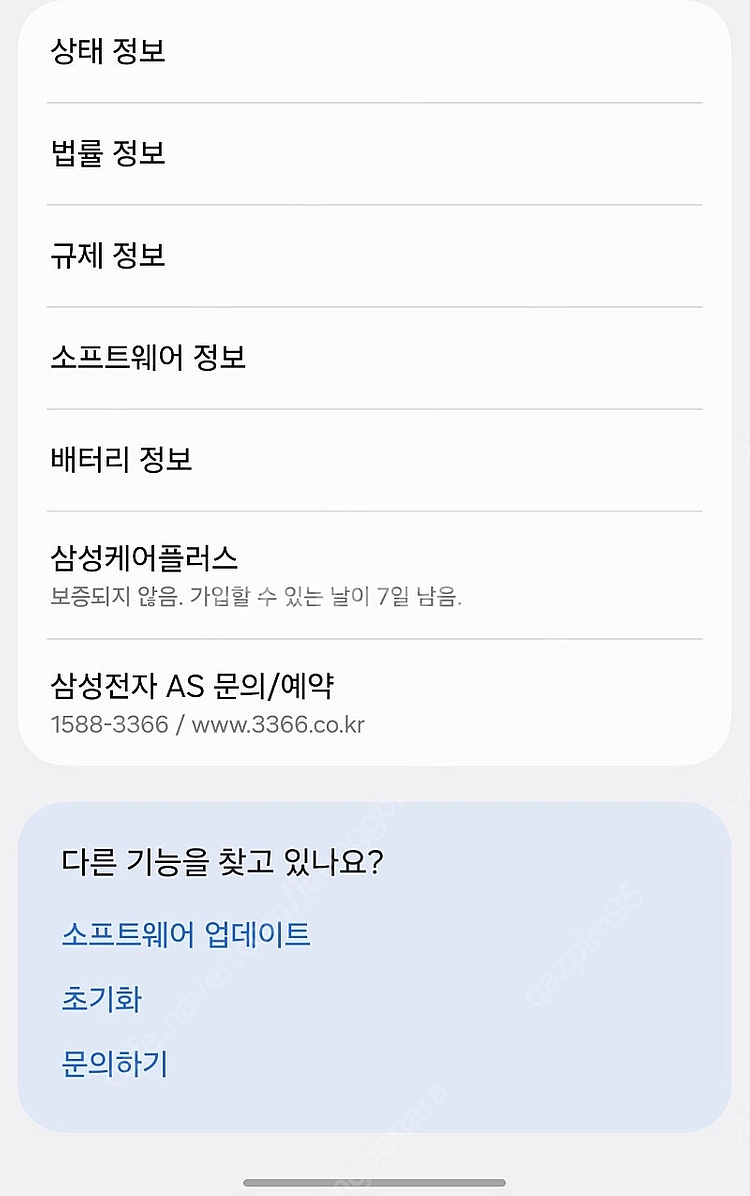750x1196 pixels.
Task: Select the 문의하기 link
Action: tap(114, 1063)
